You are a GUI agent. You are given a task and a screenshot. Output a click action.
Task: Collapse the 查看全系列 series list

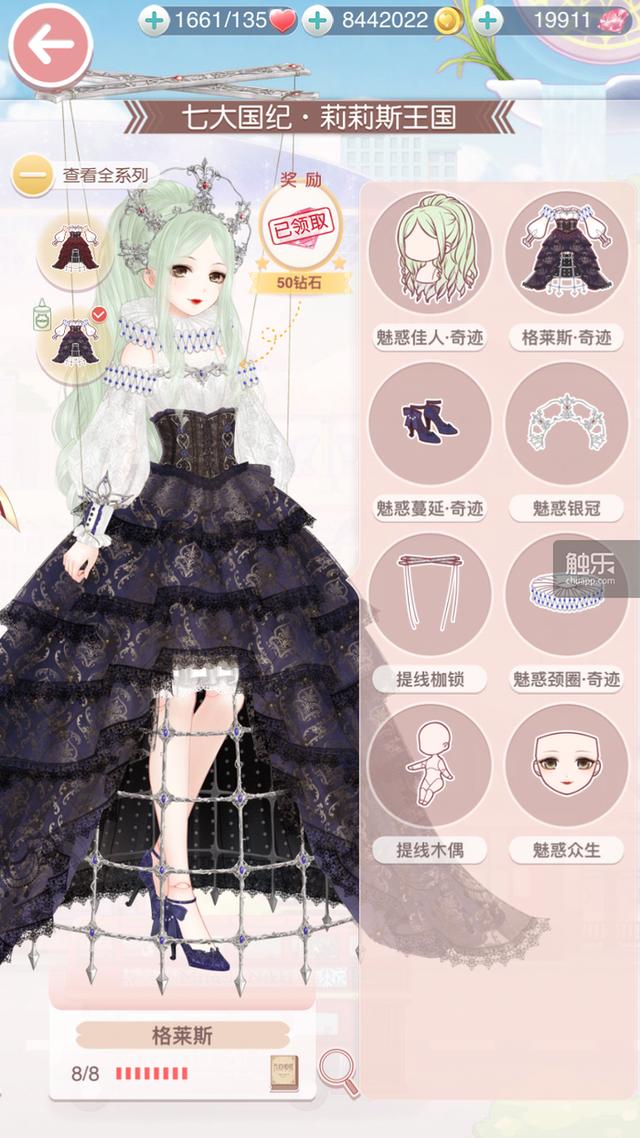click(x=33, y=176)
